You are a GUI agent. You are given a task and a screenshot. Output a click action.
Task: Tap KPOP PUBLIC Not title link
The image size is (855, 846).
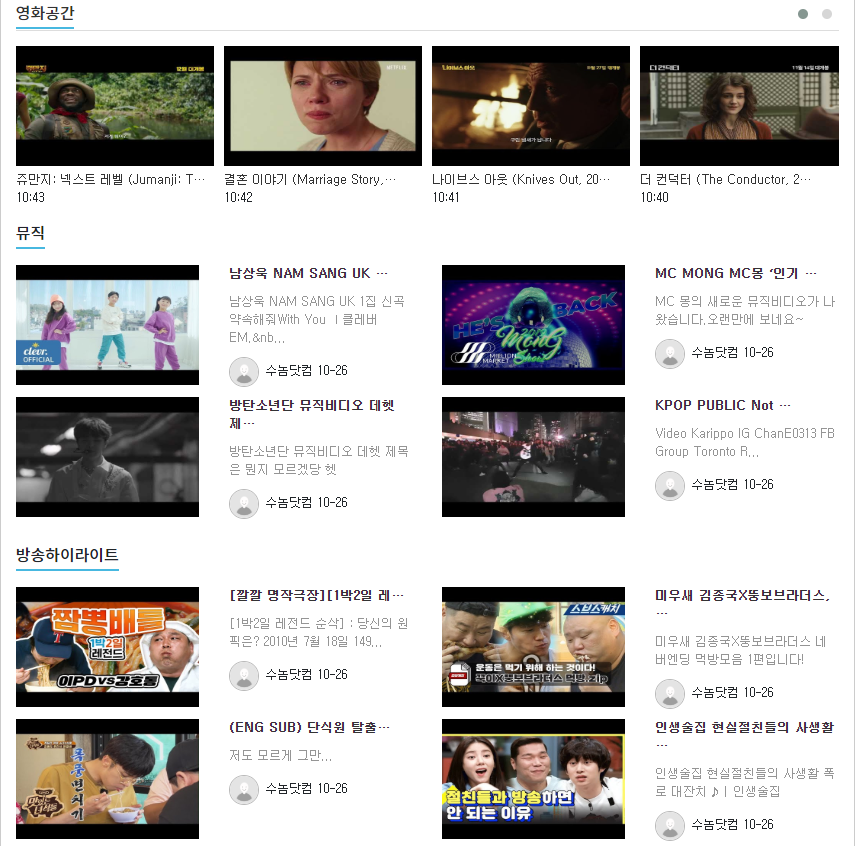click(x=722, y=405)
